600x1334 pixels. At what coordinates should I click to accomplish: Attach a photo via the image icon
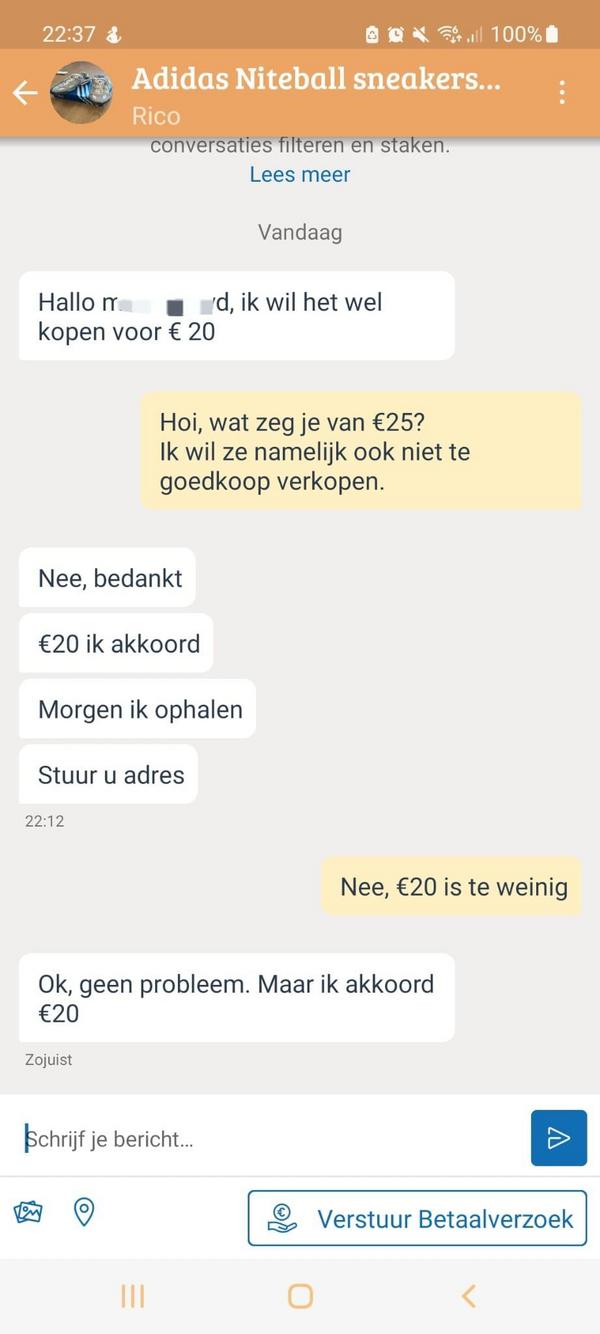click(x=29, y=1213)
